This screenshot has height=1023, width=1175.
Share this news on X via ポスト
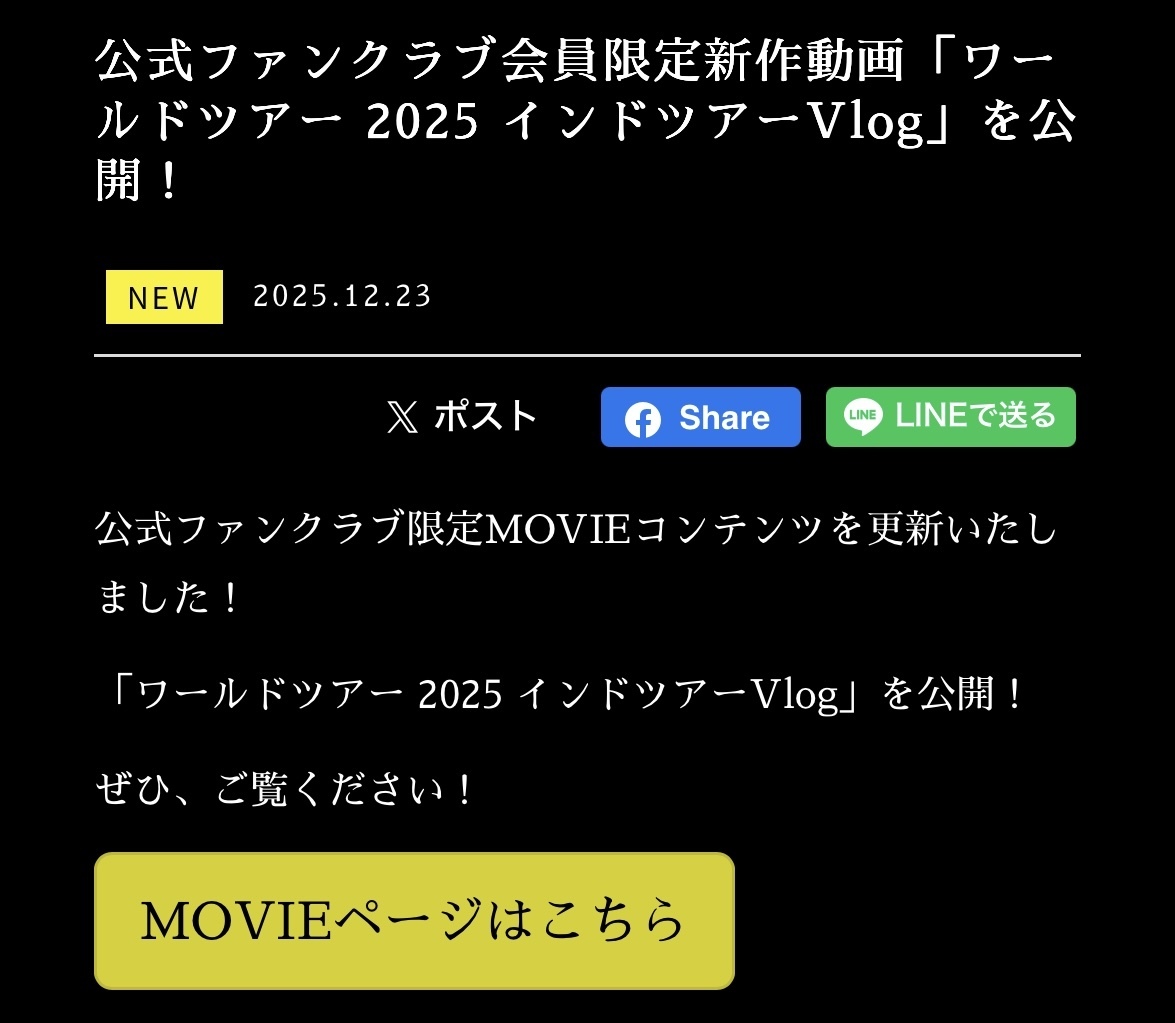tap(462, 416)
